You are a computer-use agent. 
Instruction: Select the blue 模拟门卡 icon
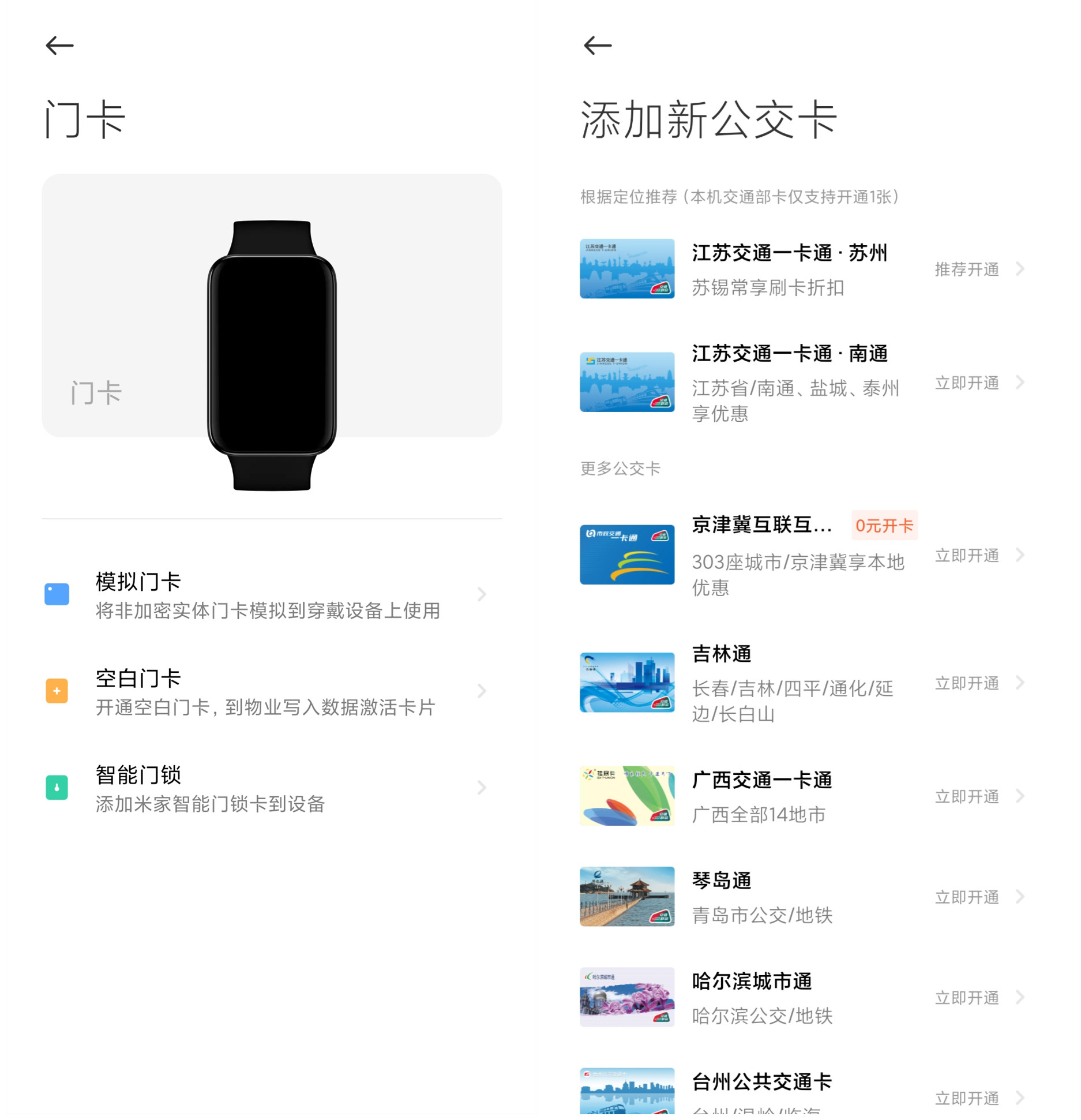56,593
